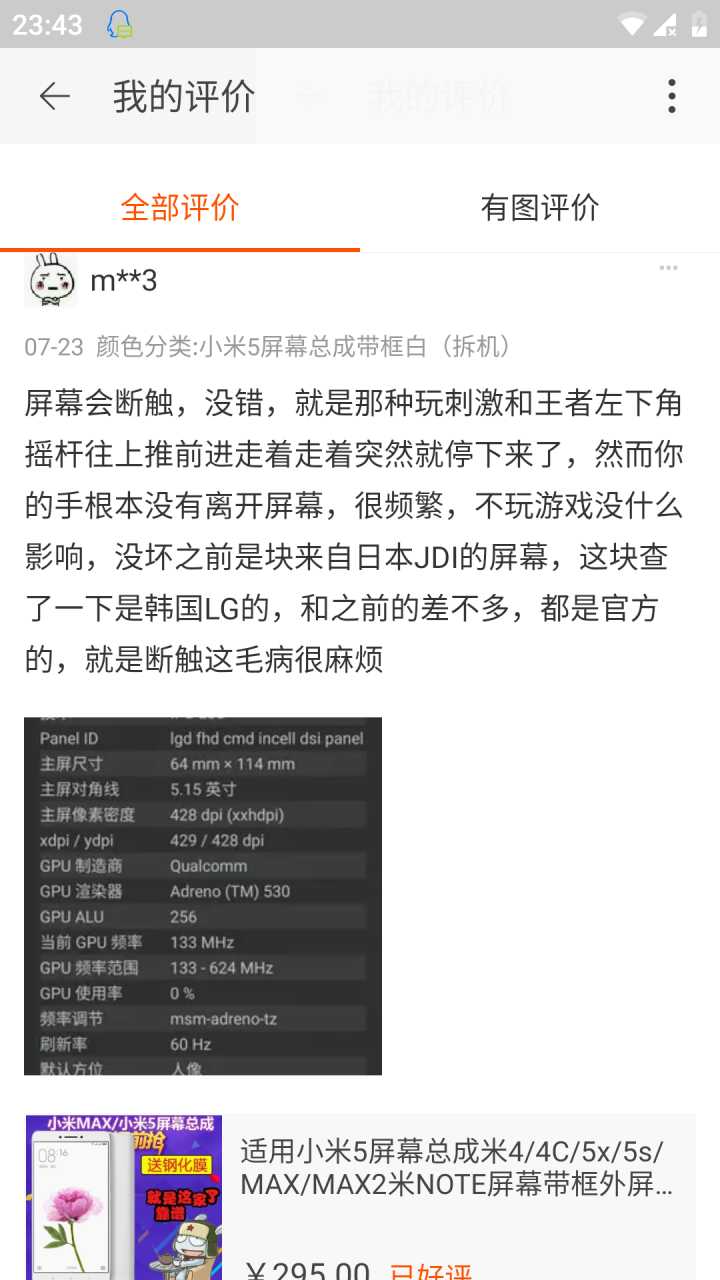Open more options for m**3's review
Viewport: 720px width, 1280px height.
point(668,268)
